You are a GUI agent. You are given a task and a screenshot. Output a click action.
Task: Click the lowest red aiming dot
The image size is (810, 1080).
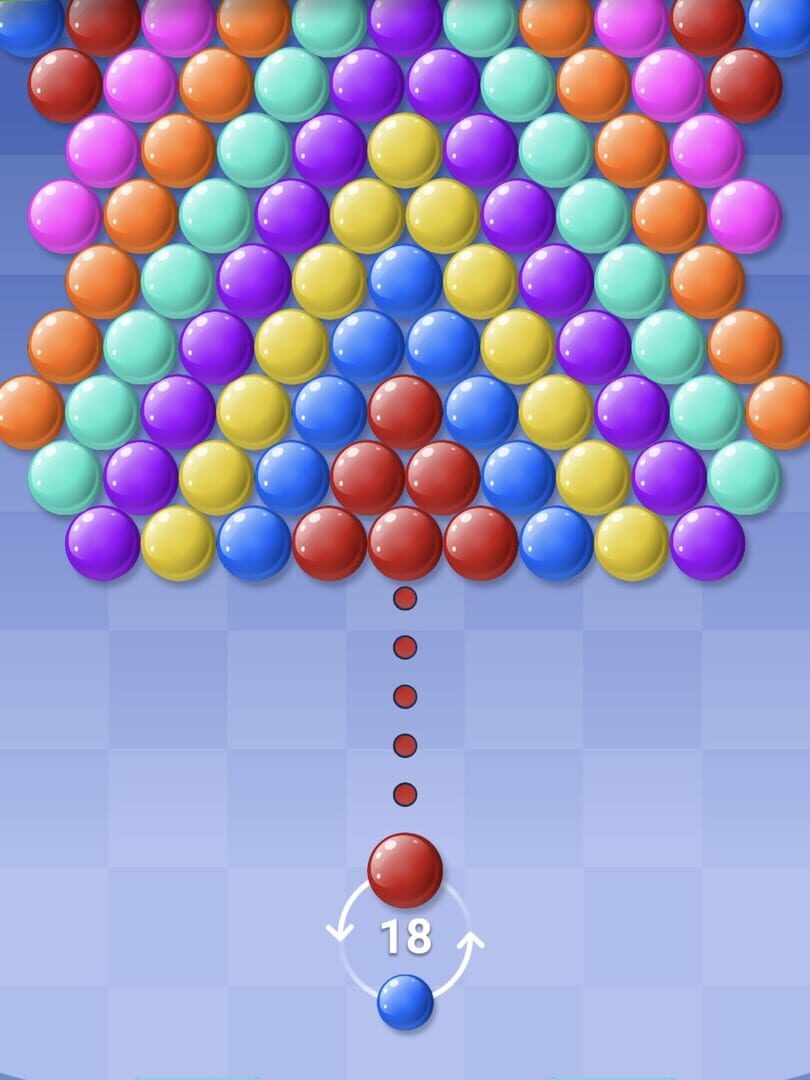[x=404, y=791]
